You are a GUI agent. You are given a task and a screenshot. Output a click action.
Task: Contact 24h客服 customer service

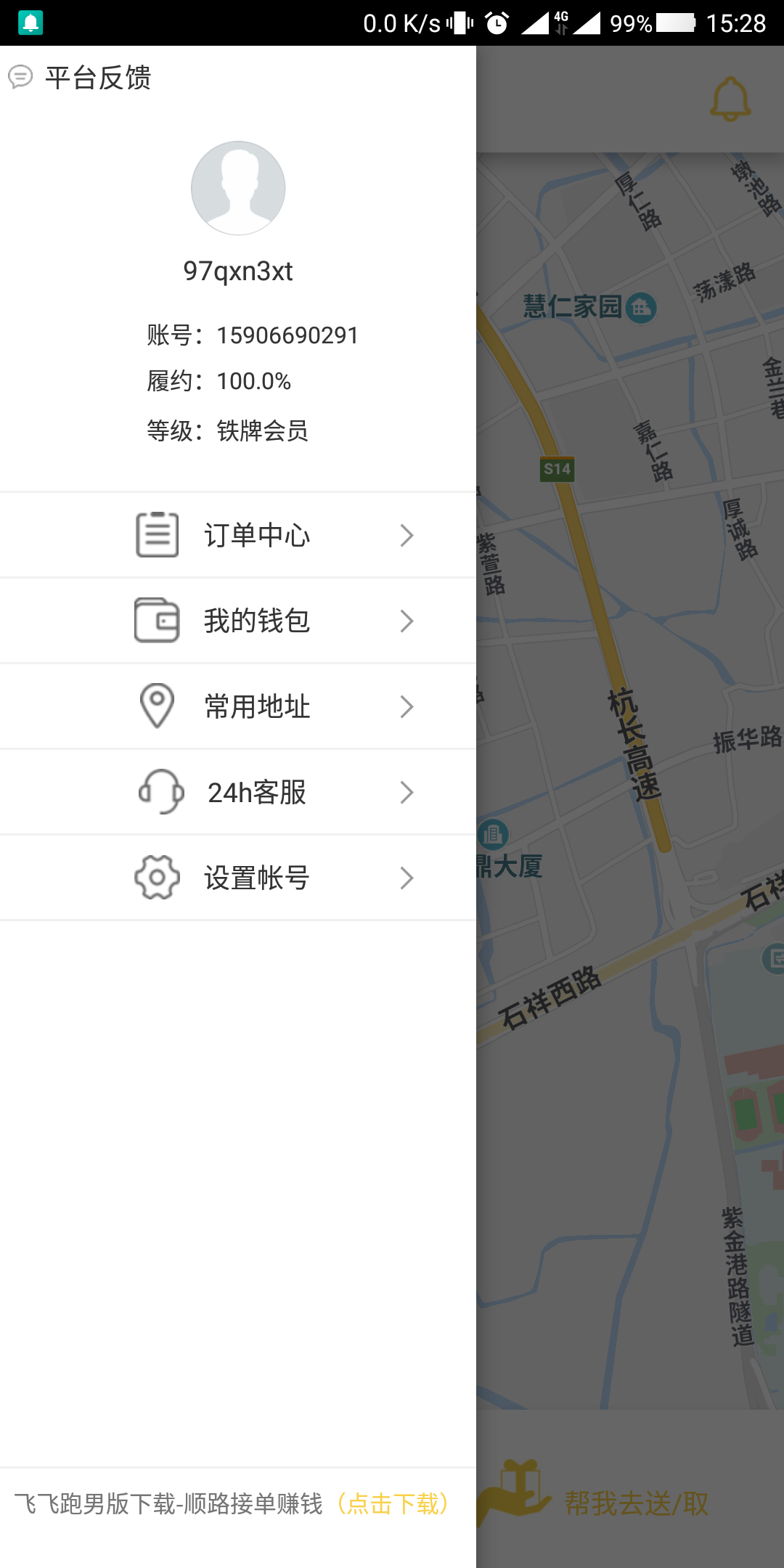click(238, 792)
